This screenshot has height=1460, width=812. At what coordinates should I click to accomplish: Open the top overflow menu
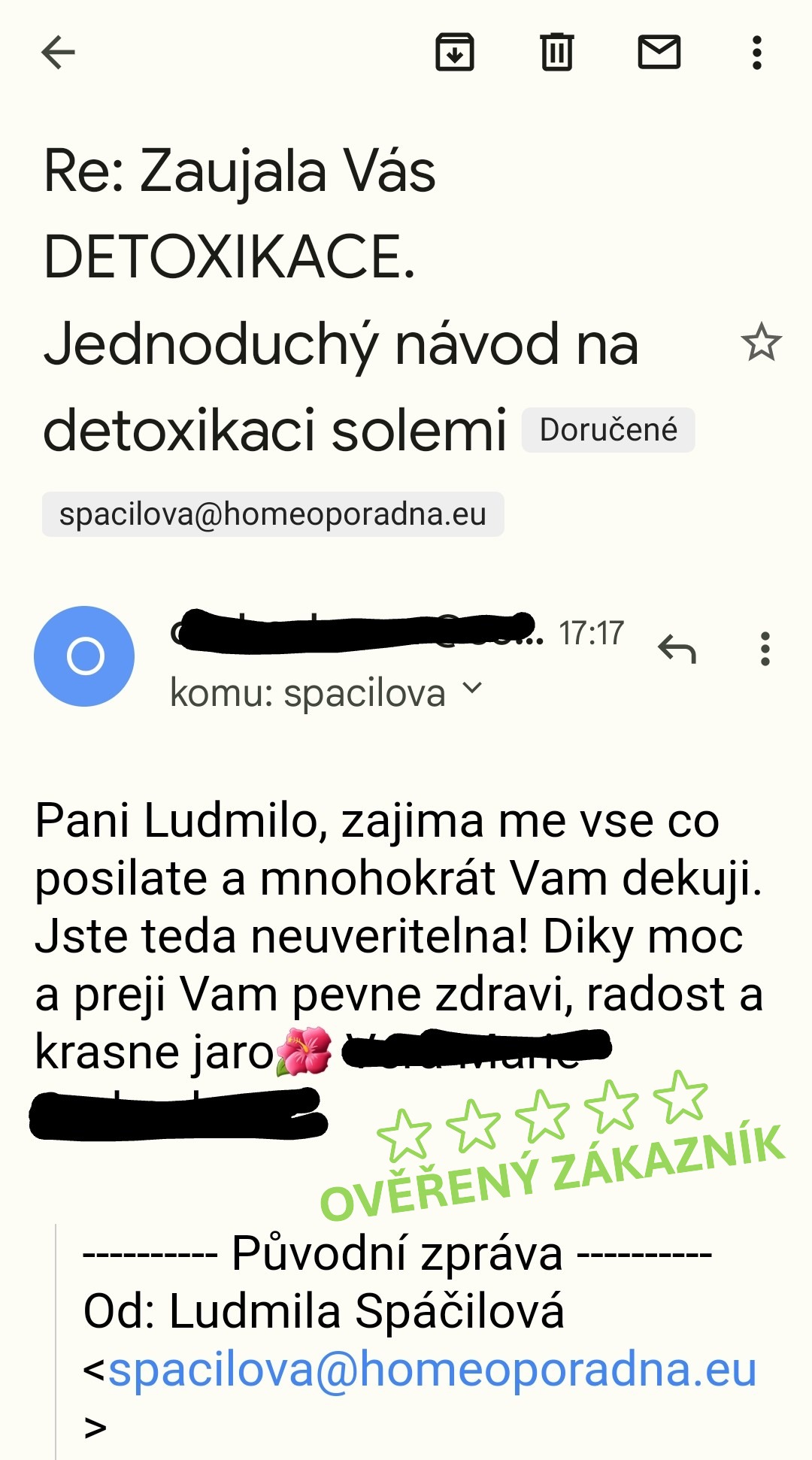[757, 53]
